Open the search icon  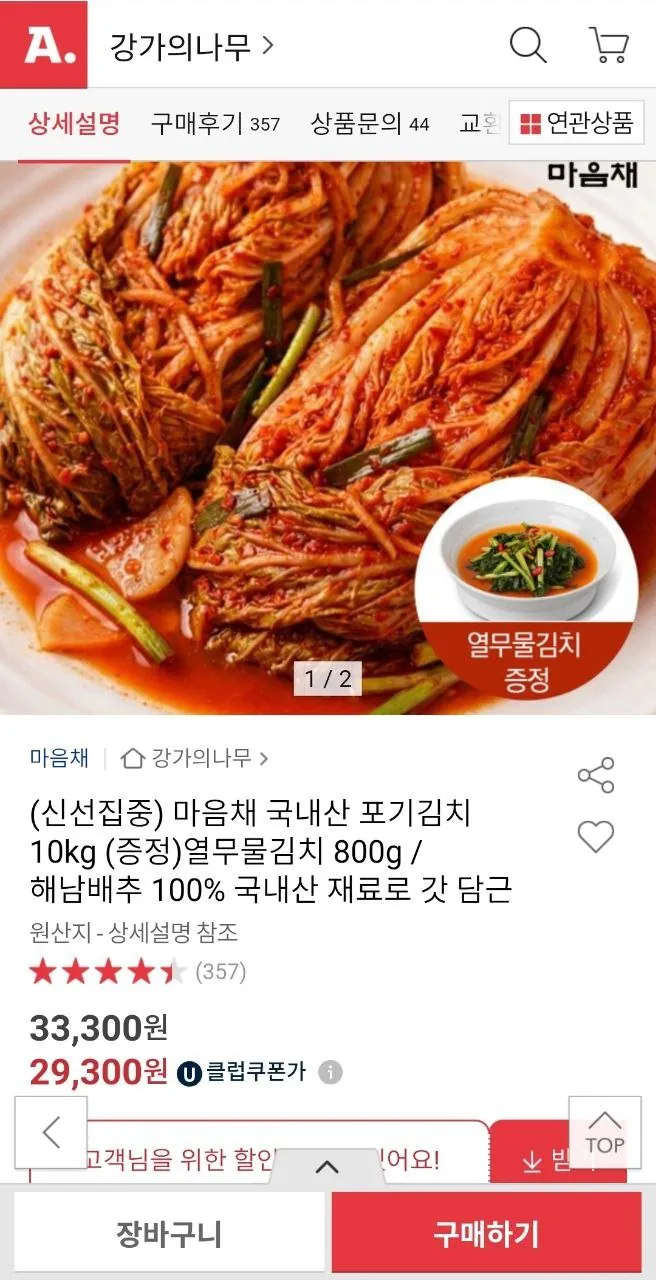(528, 45)
